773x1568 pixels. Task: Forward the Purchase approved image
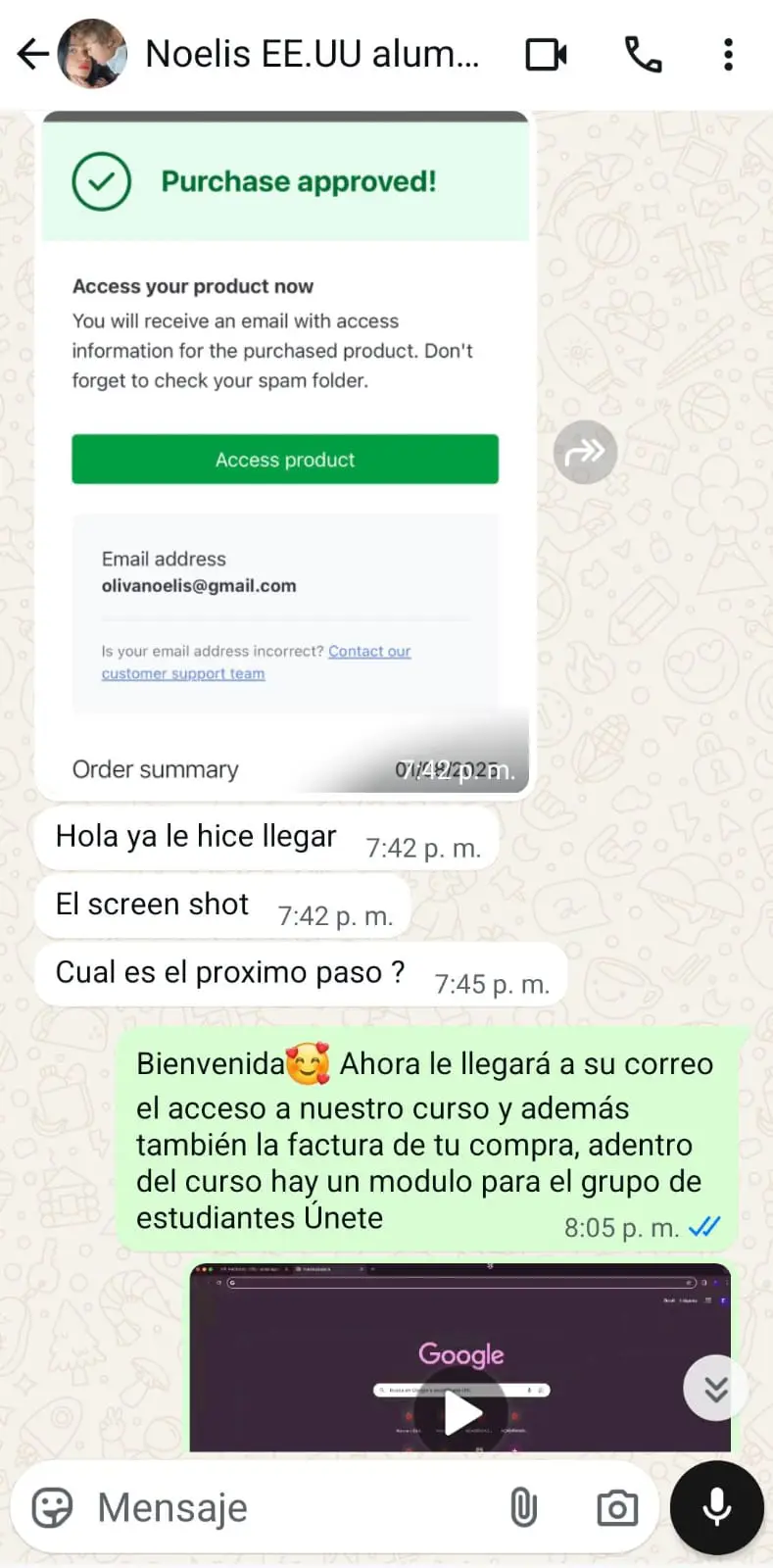pyautogui.click(x=585, y=452)
